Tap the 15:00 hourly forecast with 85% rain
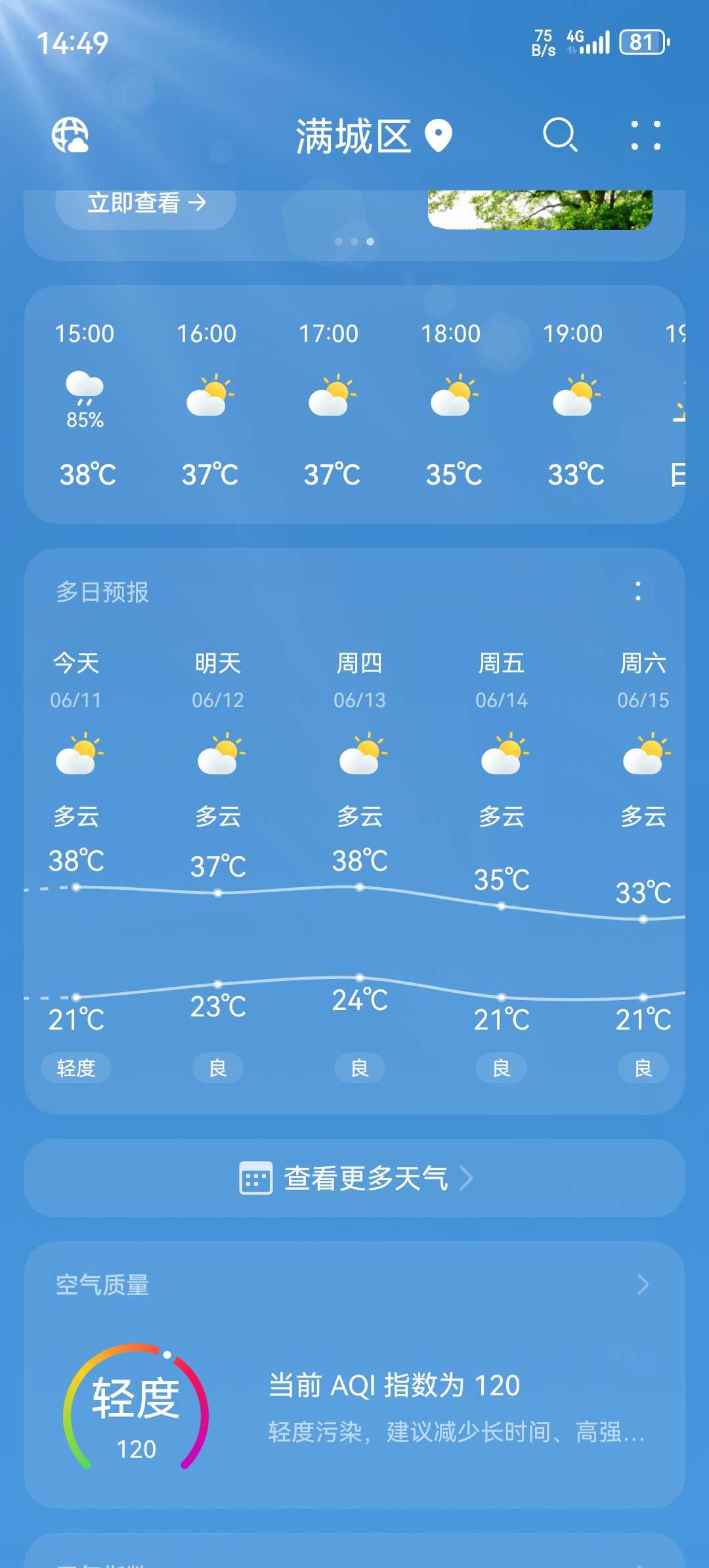 point(85,403)
